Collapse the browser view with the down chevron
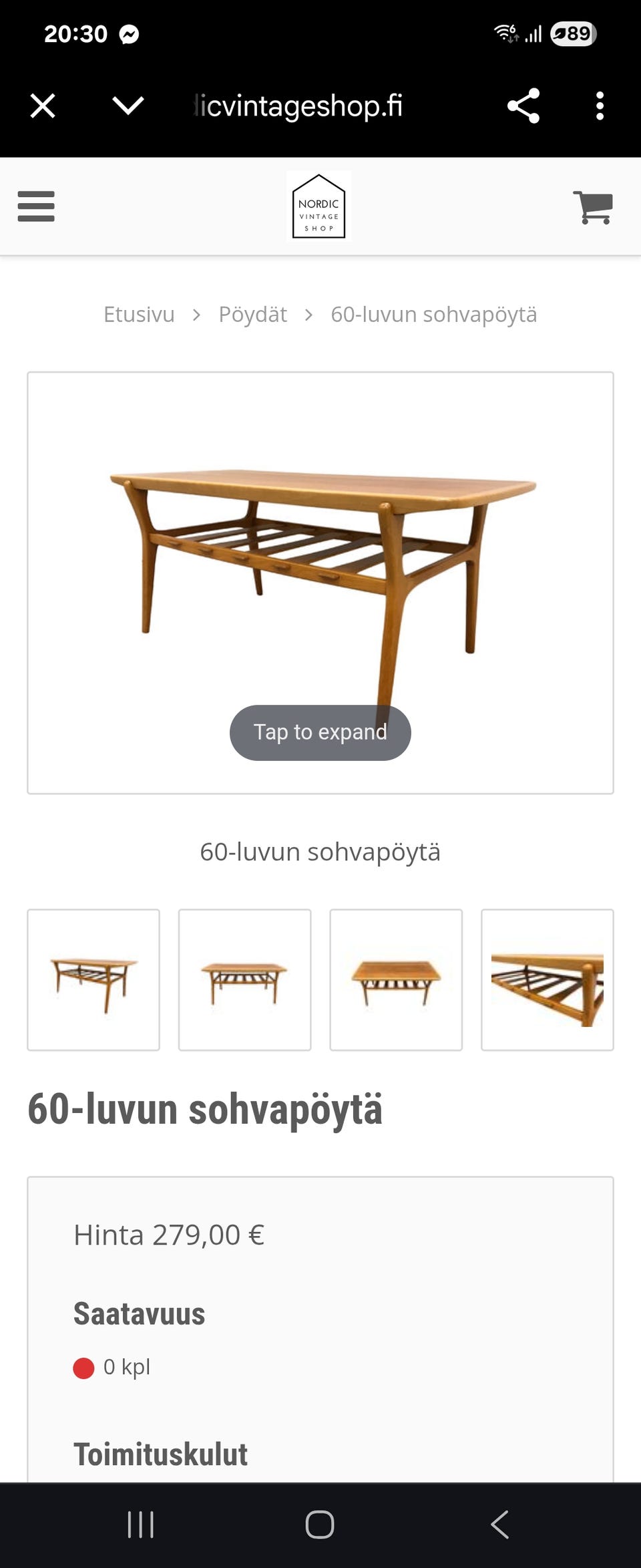The height and width of the screenshot is (1568, 641). (x=127, y=105)
